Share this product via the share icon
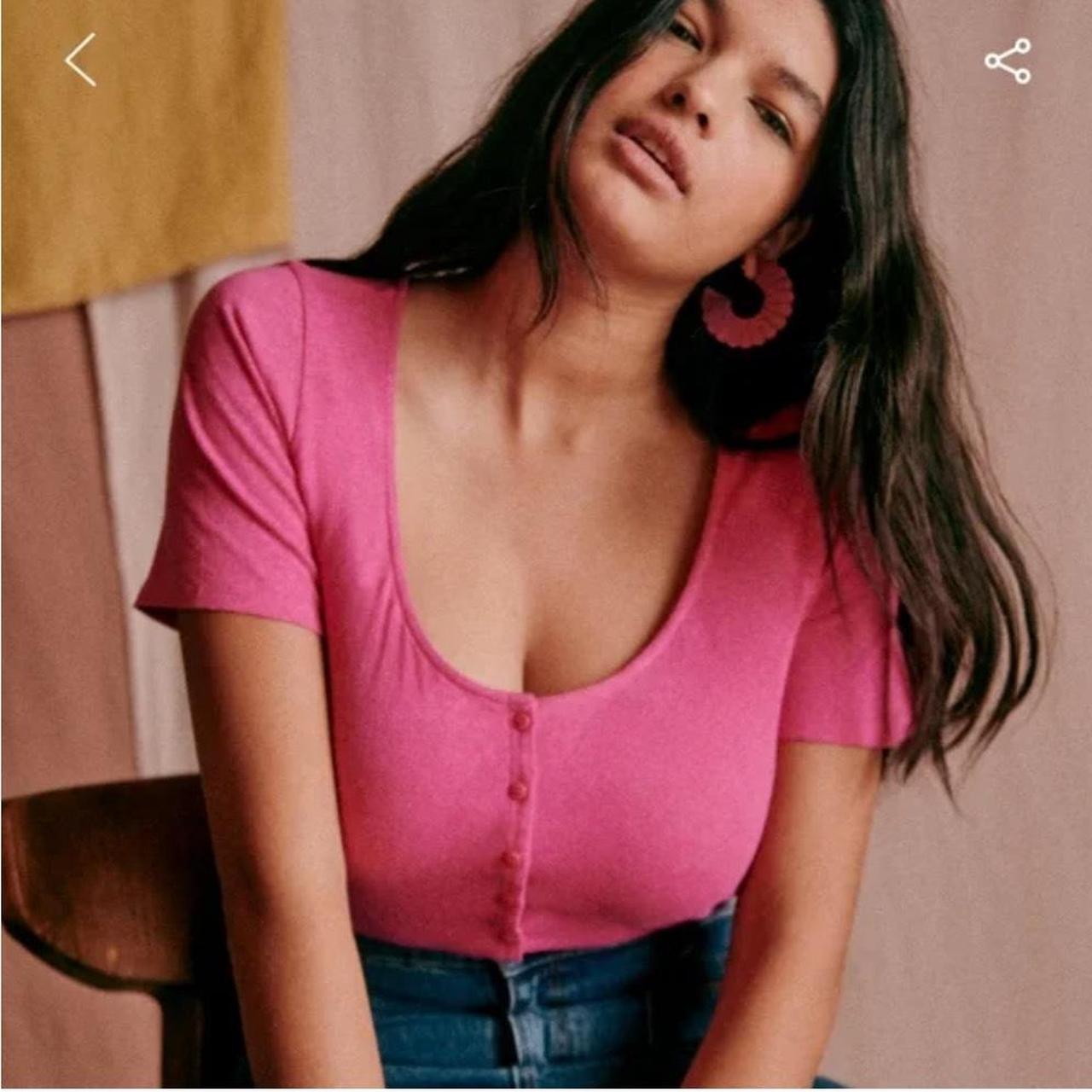 (1008, 61)
